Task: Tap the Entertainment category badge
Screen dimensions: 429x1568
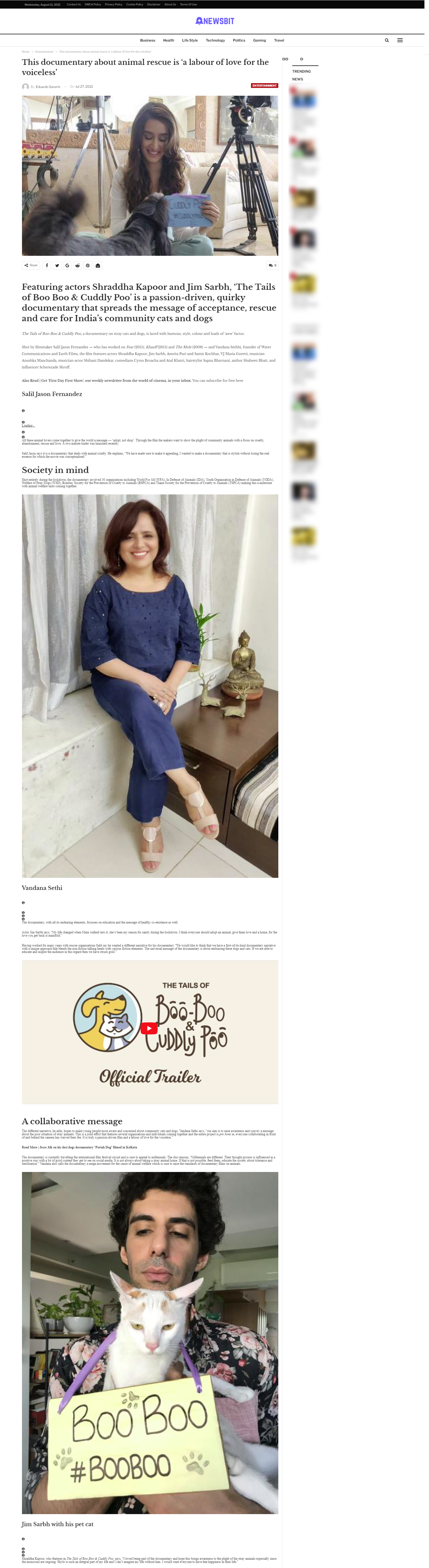Action: pos(264,86)
